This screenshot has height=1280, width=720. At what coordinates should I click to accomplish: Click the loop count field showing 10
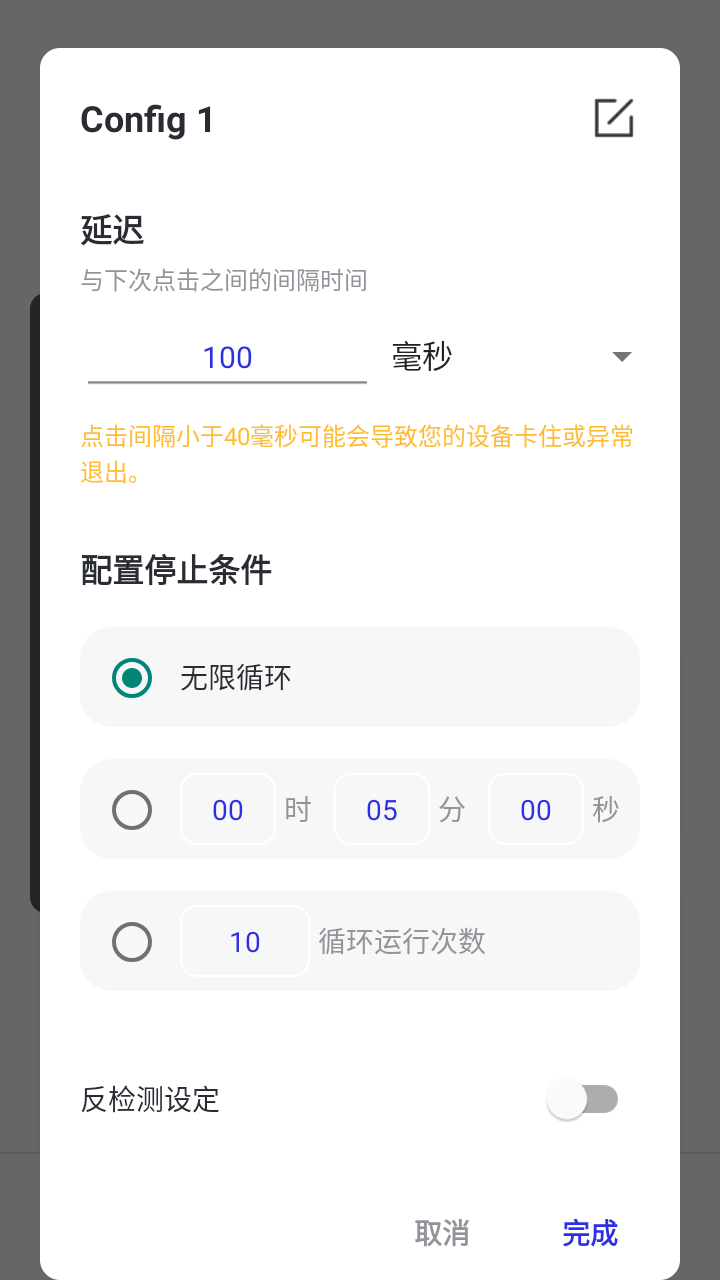coord(244,941)
